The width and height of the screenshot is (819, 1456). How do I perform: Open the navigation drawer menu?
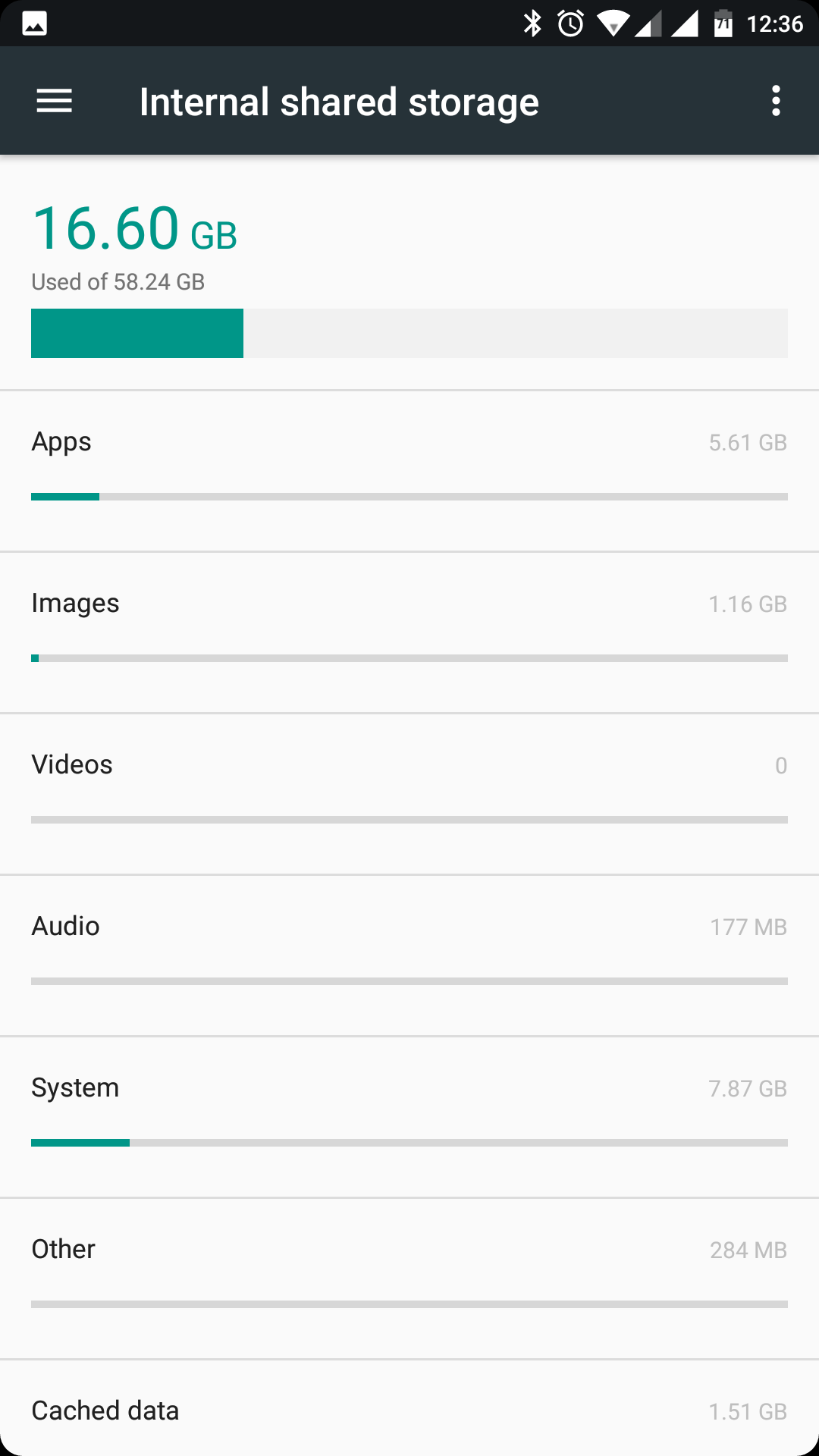55,101
